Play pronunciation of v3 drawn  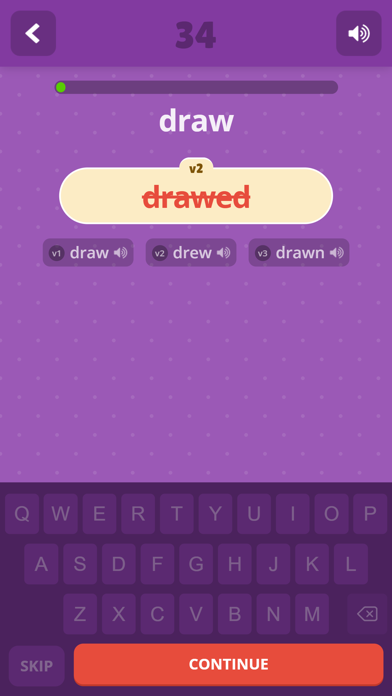pos(337,253)
